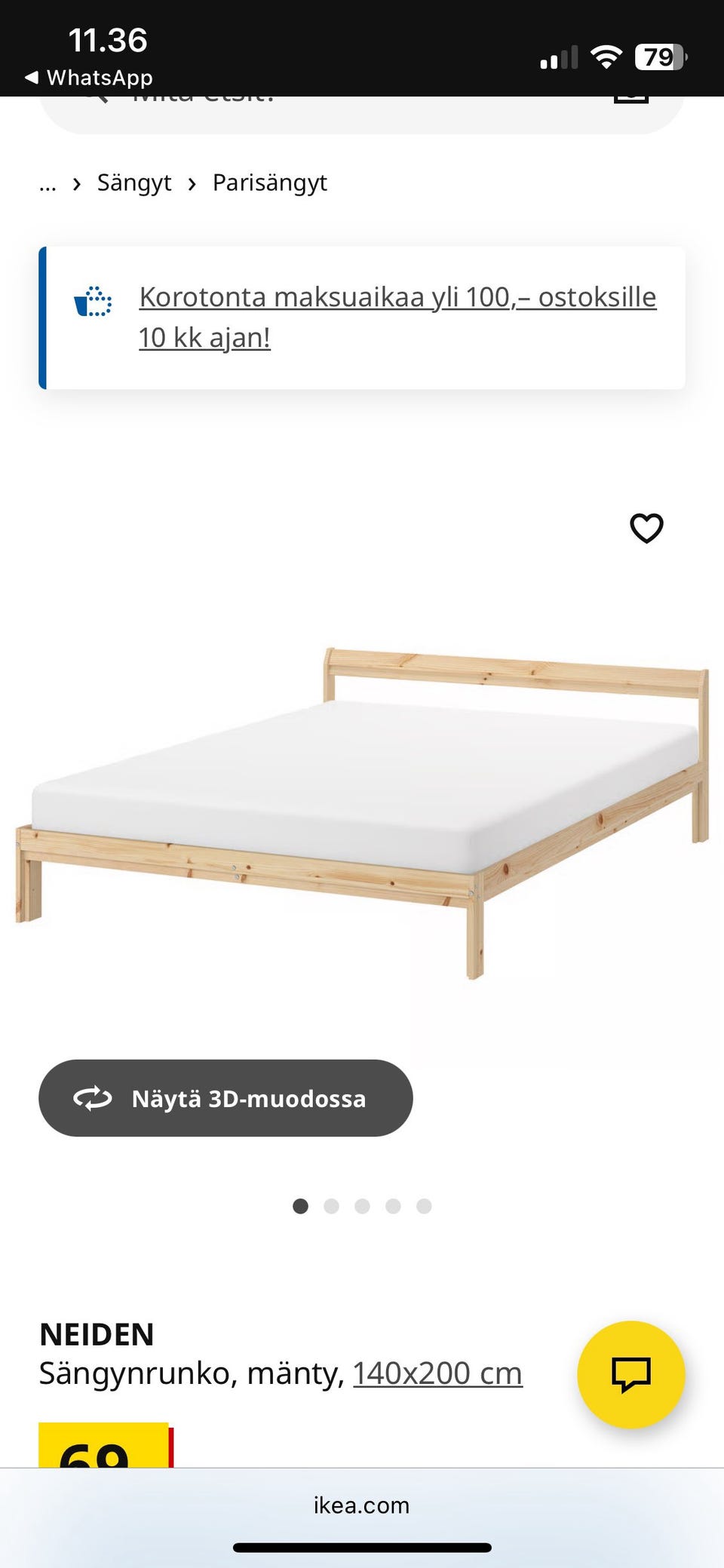Open the Parisängyt breadcrumb category

(270, 183)
